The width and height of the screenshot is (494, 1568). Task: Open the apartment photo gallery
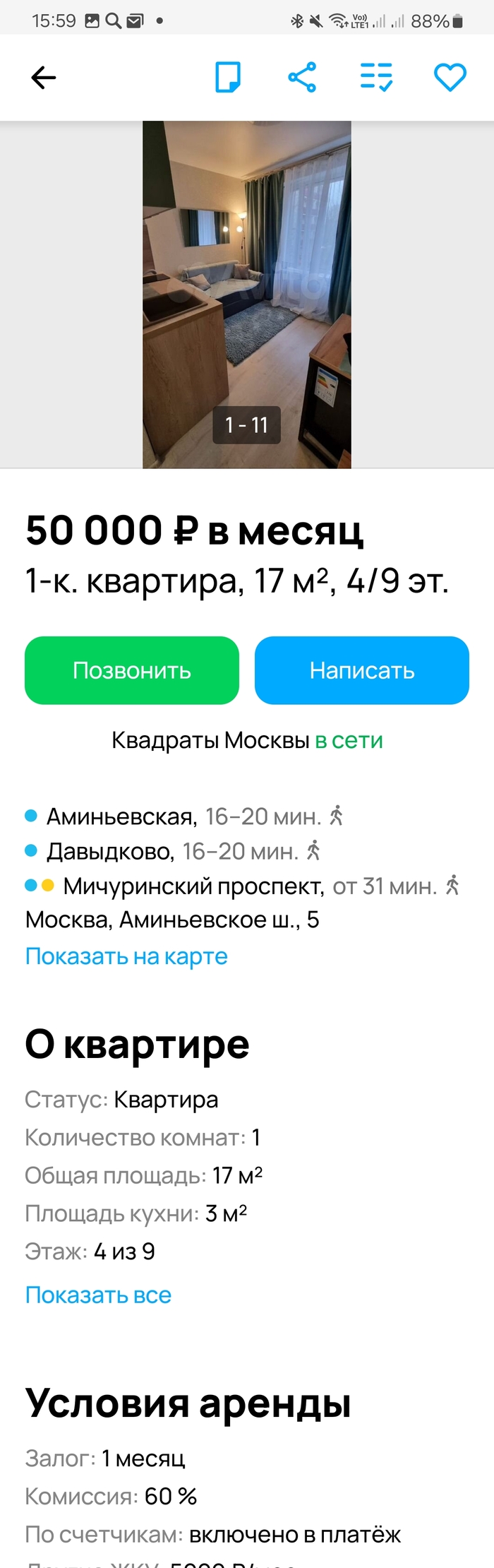(x=247, y=295)
